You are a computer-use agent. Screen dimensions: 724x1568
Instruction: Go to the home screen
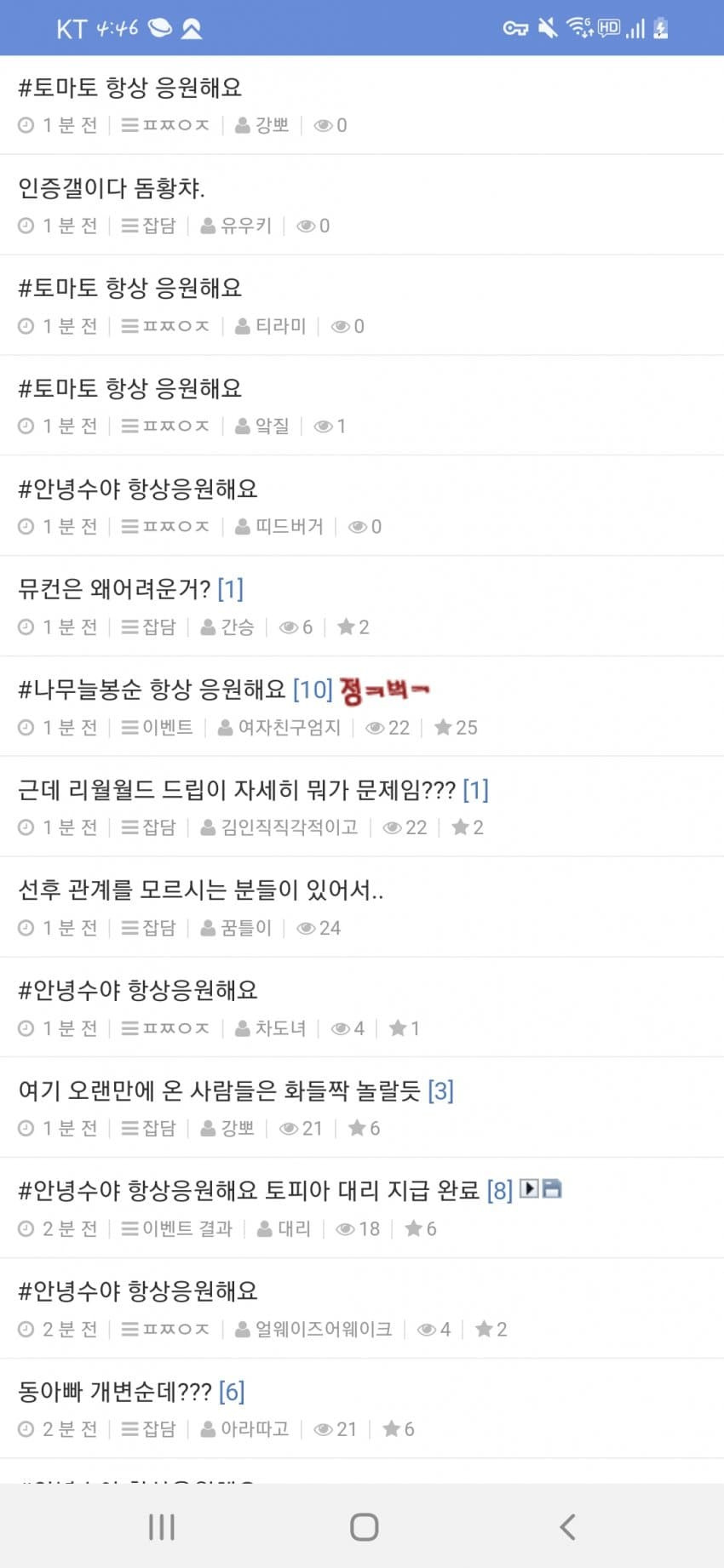click(x=364, y=1526)
